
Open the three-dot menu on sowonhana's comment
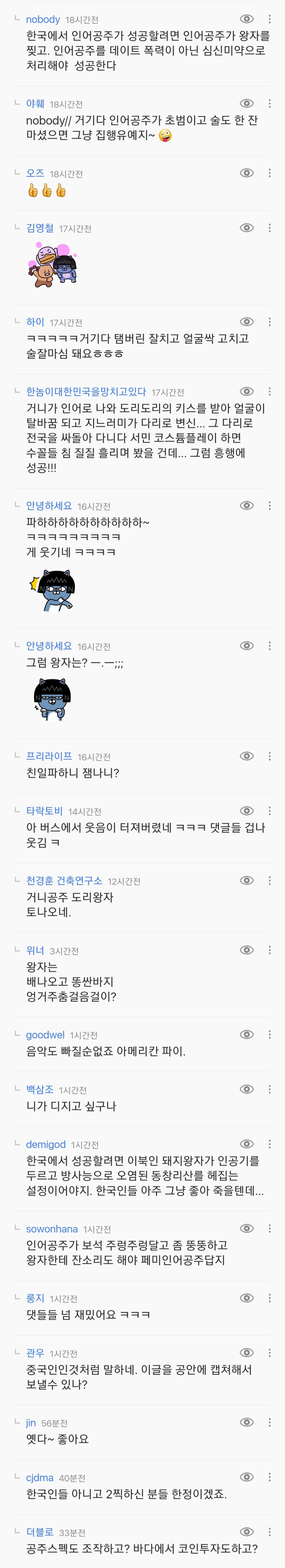coord(270,1228)
